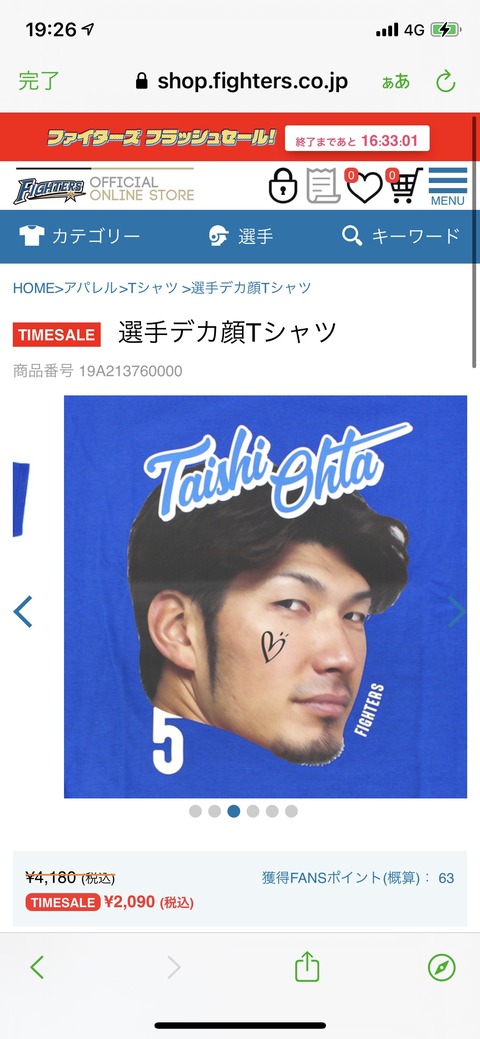
Task: Share this page
Action: 307,967
